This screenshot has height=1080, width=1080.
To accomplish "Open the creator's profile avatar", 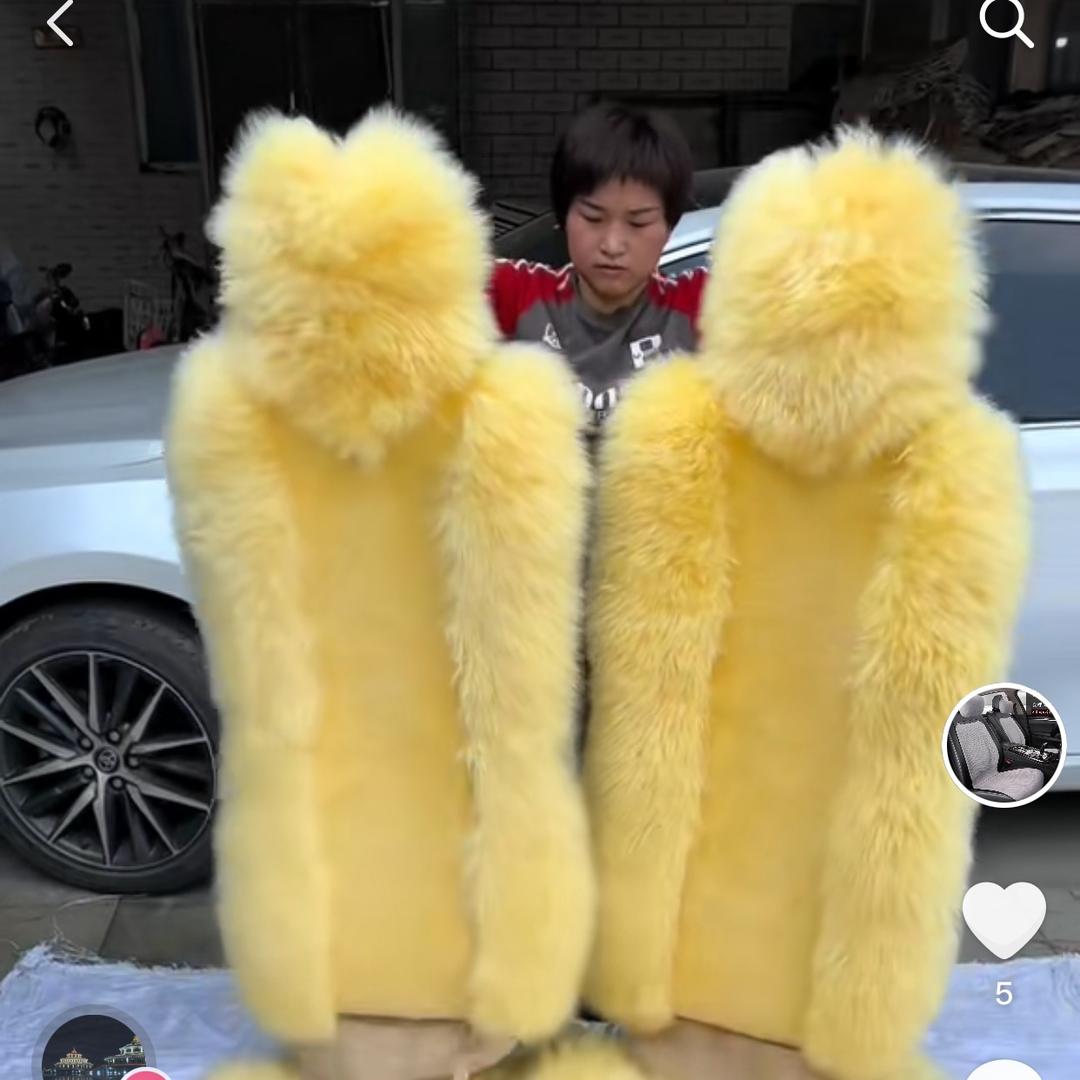I will (x=94, y=1050).
